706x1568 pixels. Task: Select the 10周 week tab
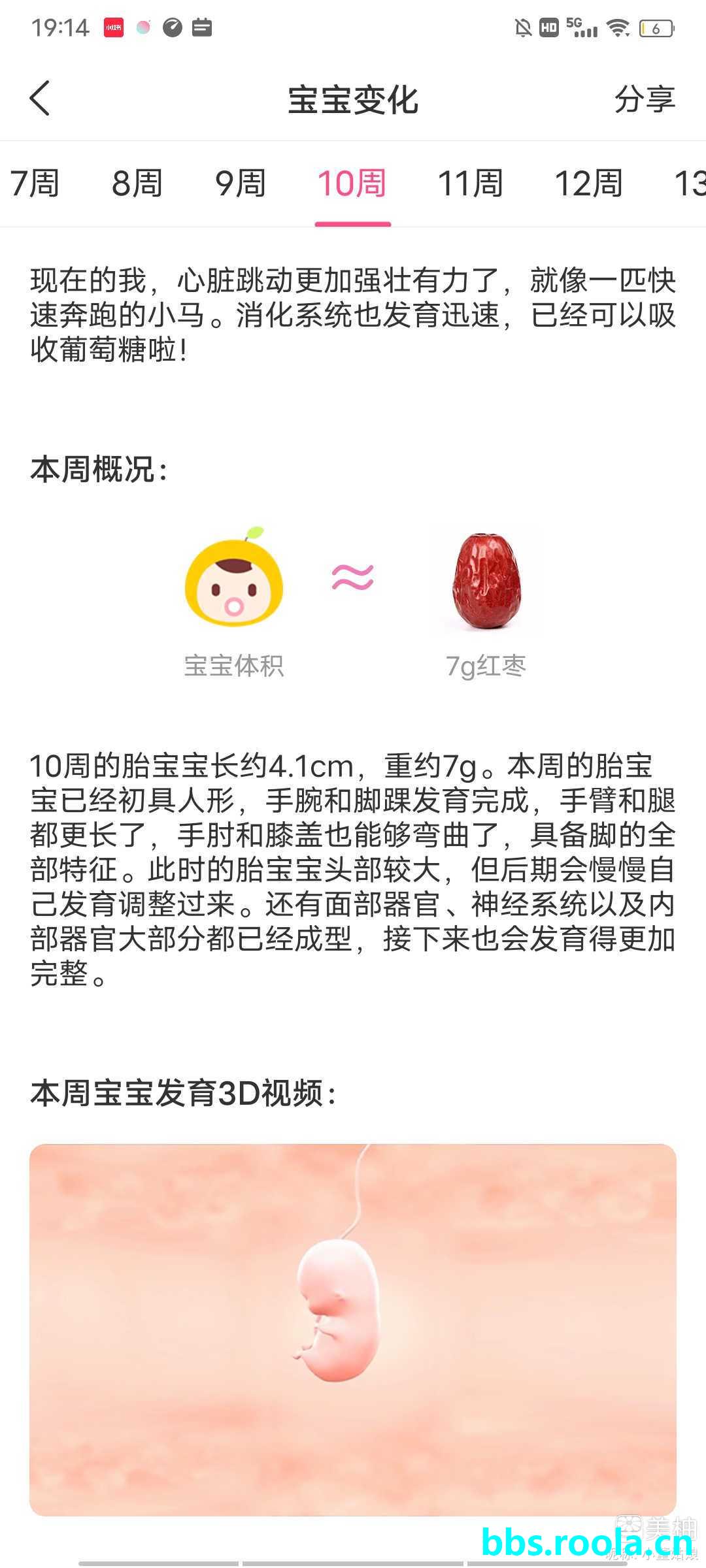pos(352,184)
